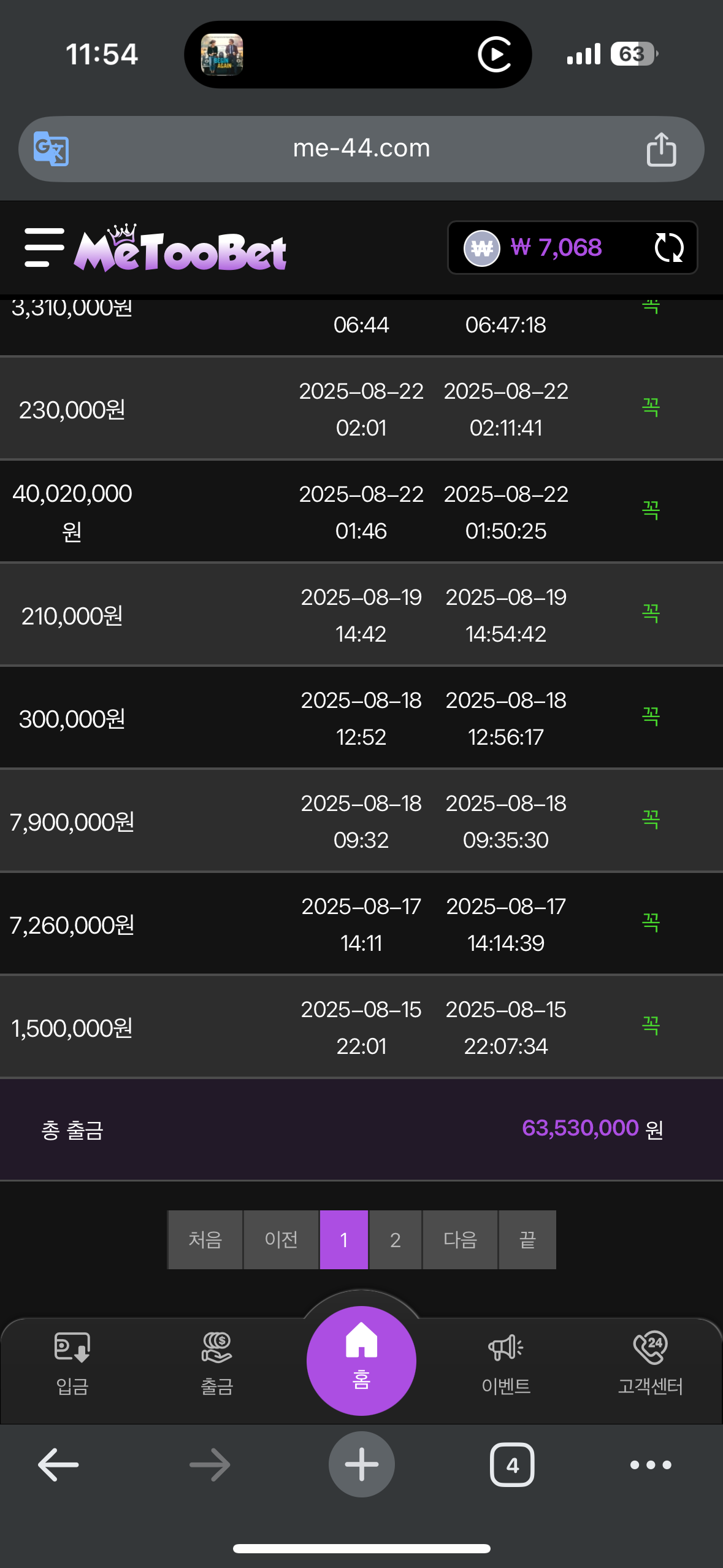This screenshot has height=1568, width=723.
Task: Share the page from the address bar
Action: (661, 149)
